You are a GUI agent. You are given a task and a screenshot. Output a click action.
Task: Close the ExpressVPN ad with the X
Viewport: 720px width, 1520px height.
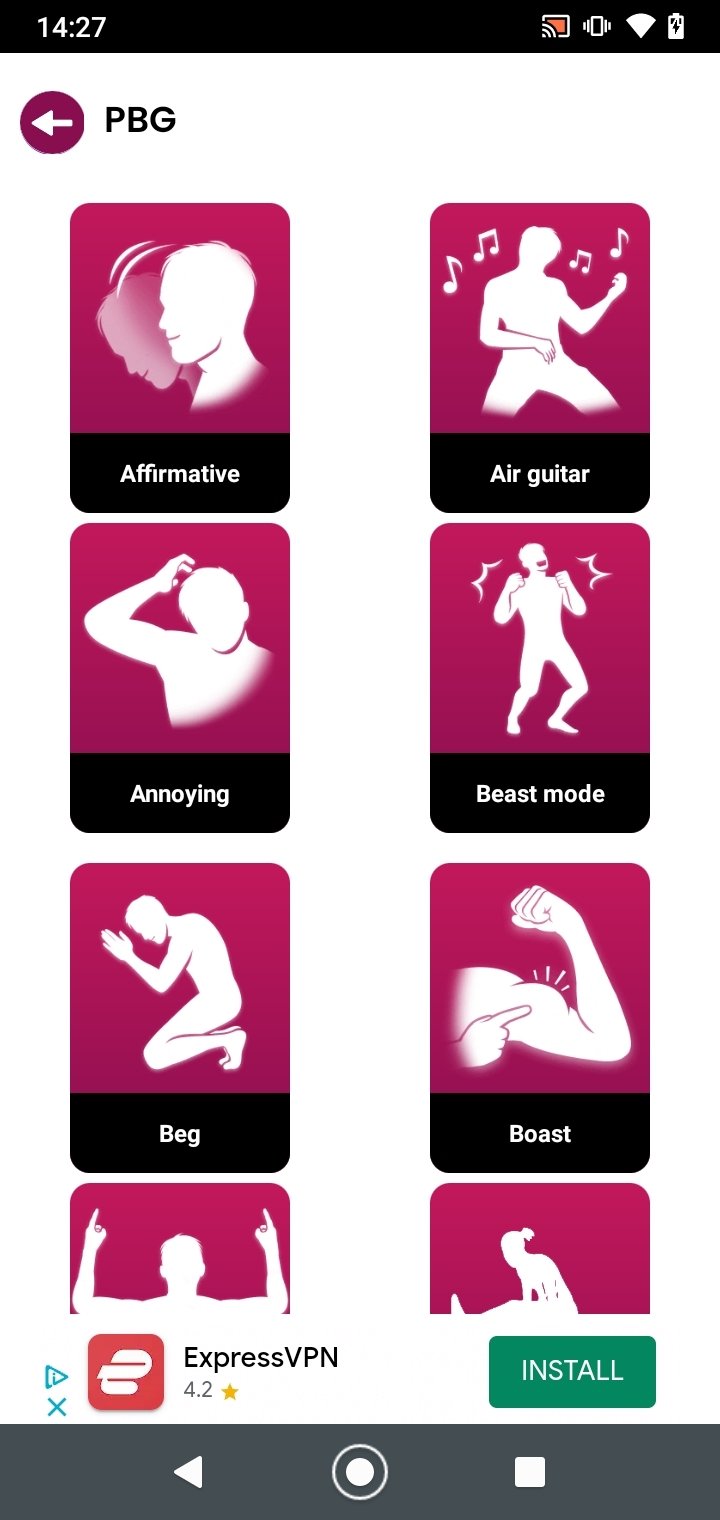tap(57, 1407)
